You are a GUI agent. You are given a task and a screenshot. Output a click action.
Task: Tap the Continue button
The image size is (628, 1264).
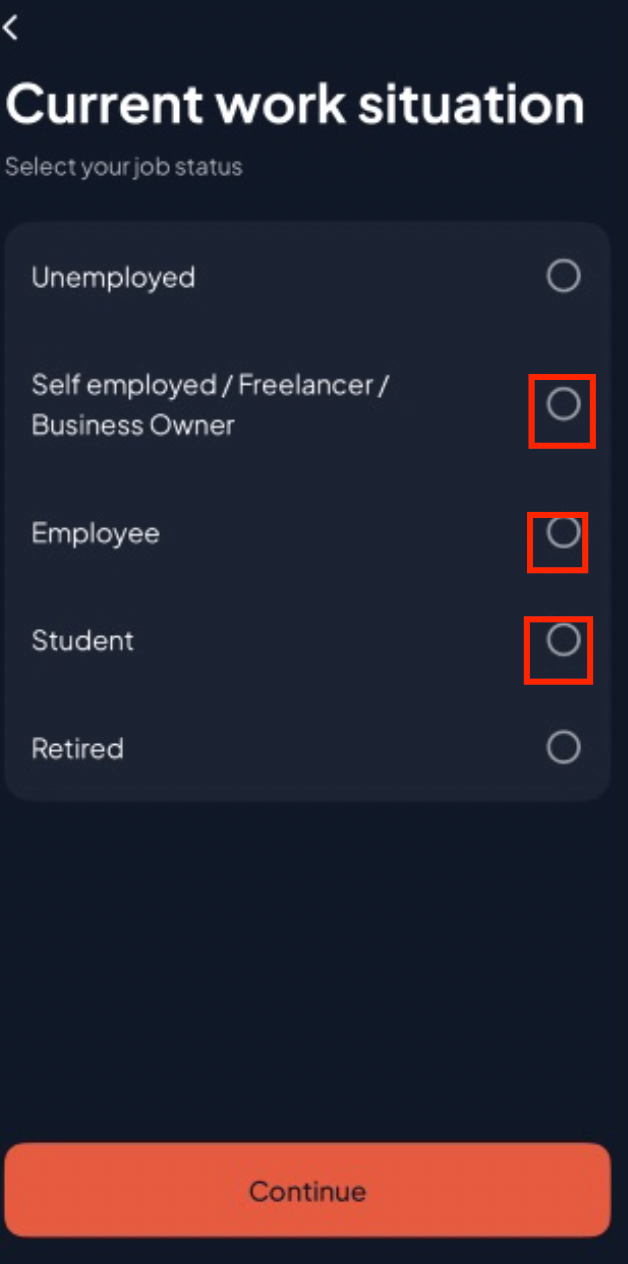click(307, 1190)
